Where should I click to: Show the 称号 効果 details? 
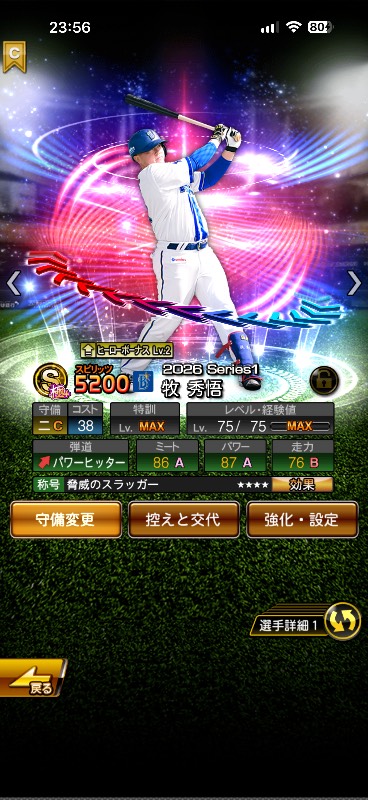pyautogui.click(x=303, y=484)
